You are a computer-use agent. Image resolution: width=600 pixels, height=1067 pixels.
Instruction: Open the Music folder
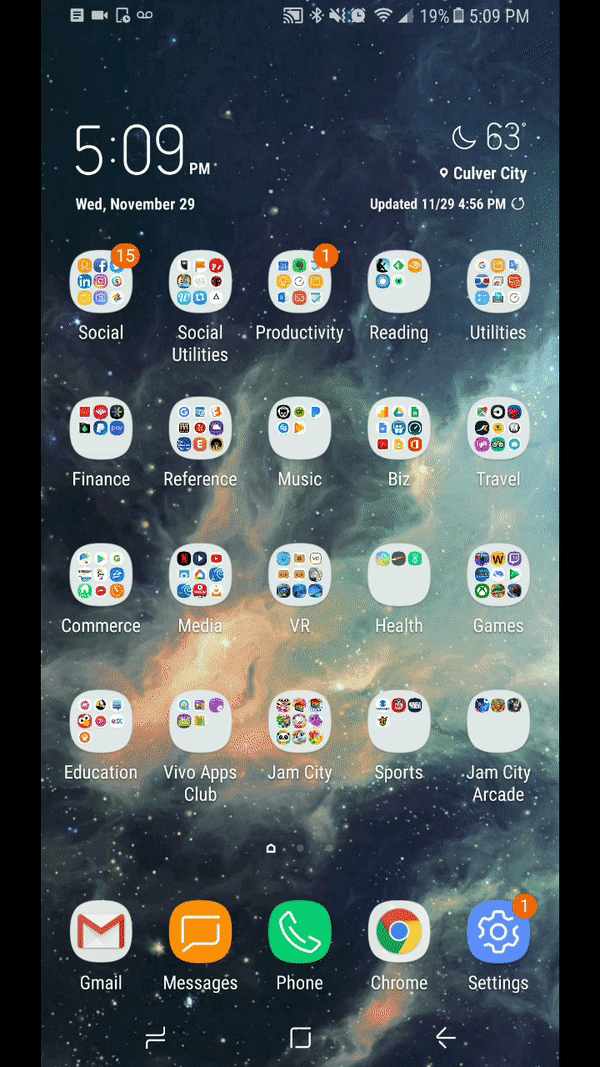tap(300, 429)
